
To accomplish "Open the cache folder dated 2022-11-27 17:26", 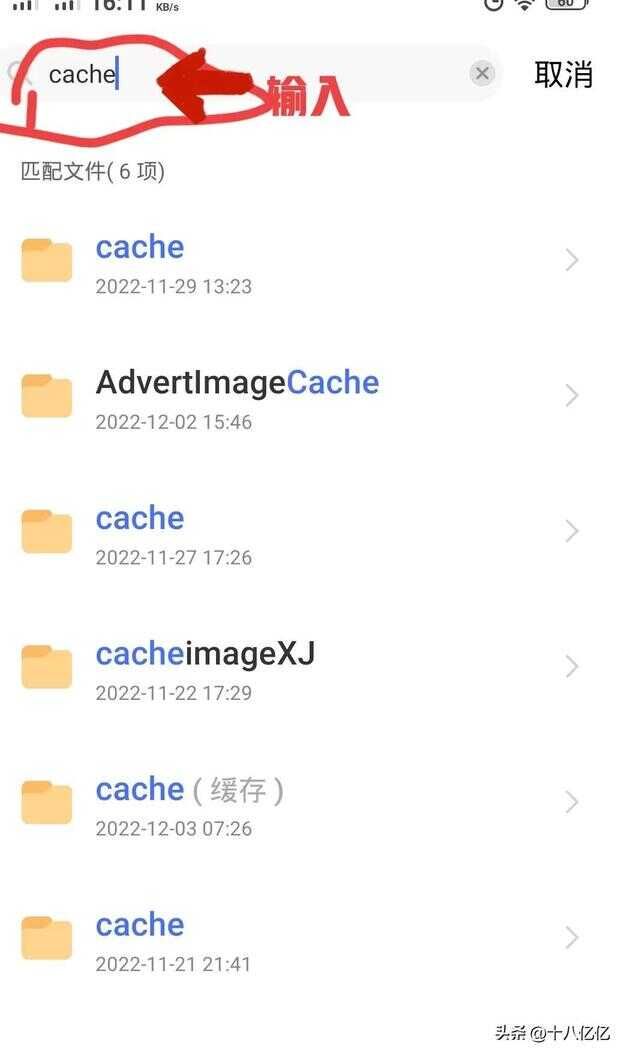I will [312, 532].
